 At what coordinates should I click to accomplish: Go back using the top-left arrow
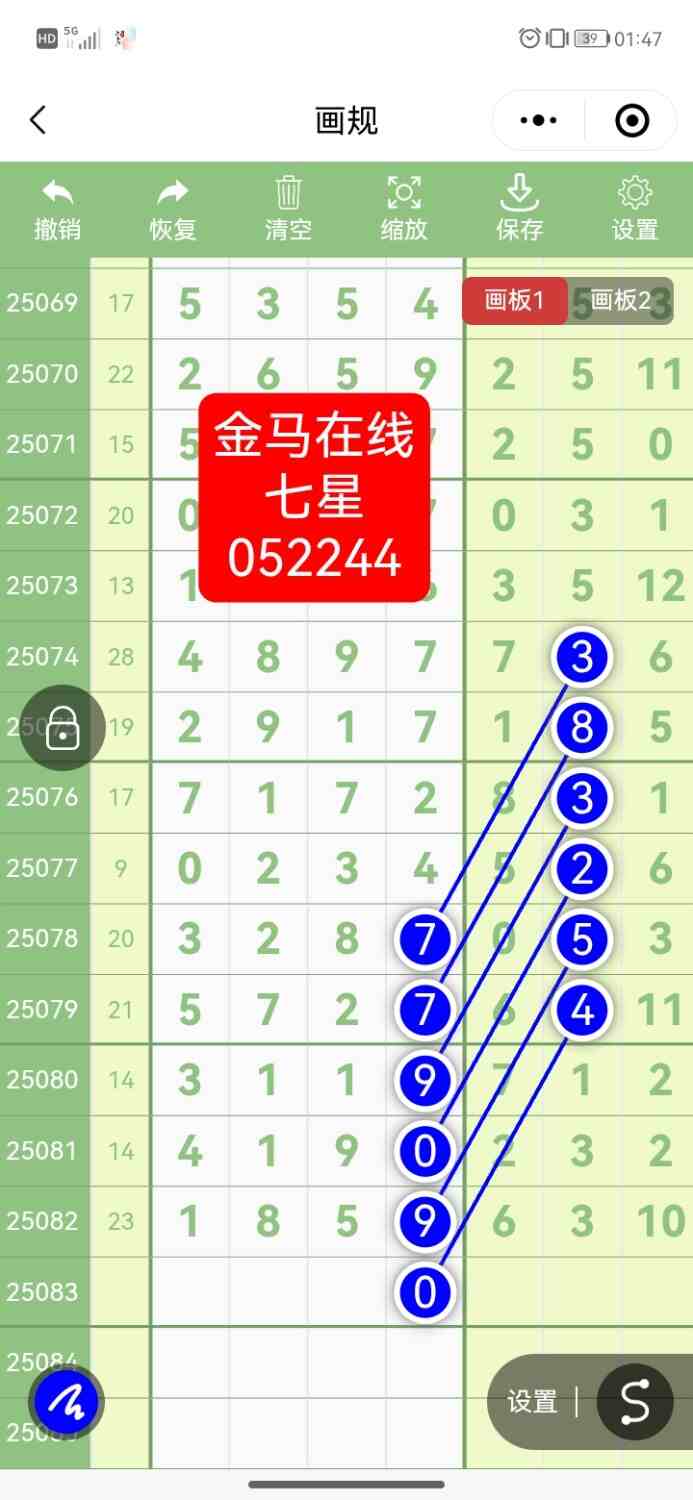click(38, 121)
